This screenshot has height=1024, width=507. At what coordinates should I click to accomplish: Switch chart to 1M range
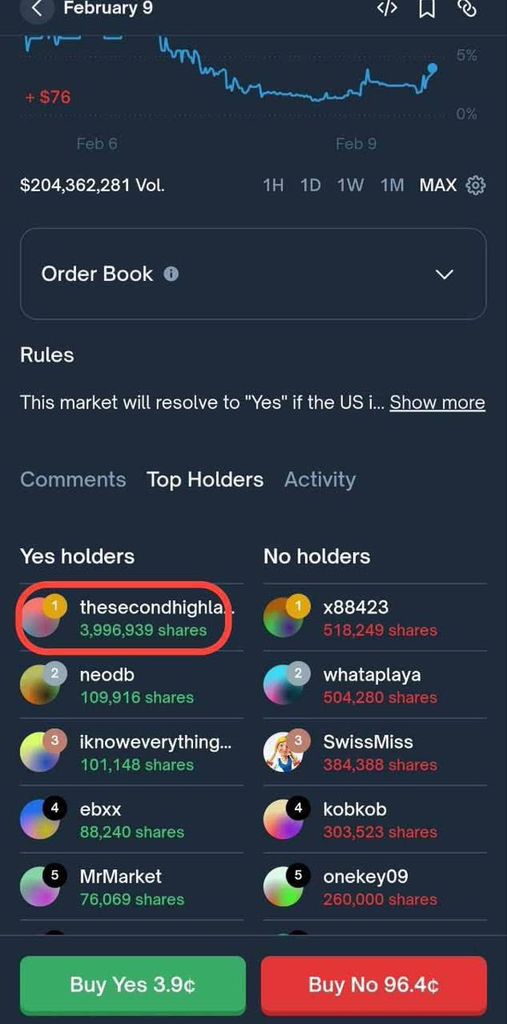(392, 185)
